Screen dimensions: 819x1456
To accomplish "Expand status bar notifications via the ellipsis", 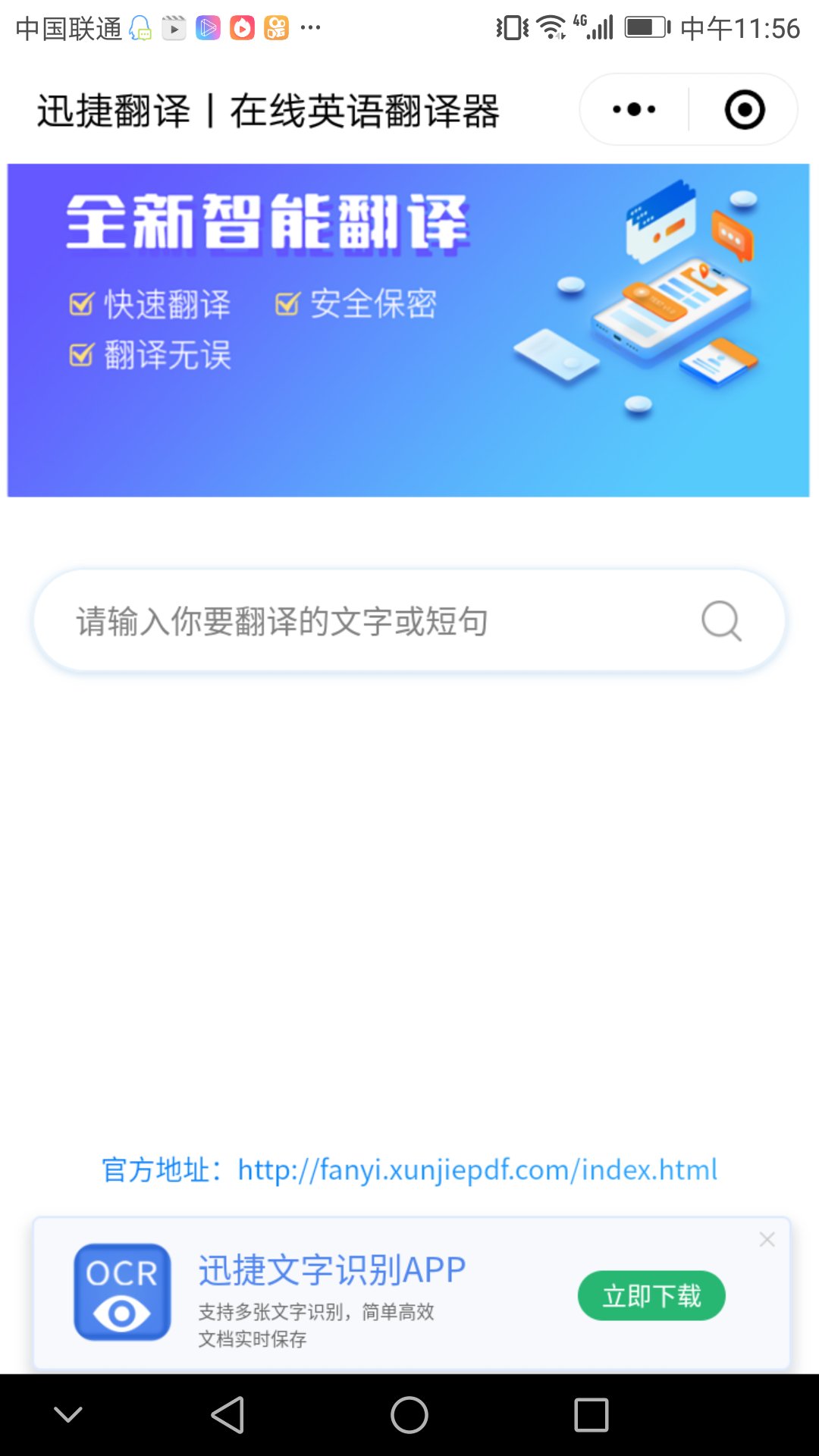I will (311, 27).
